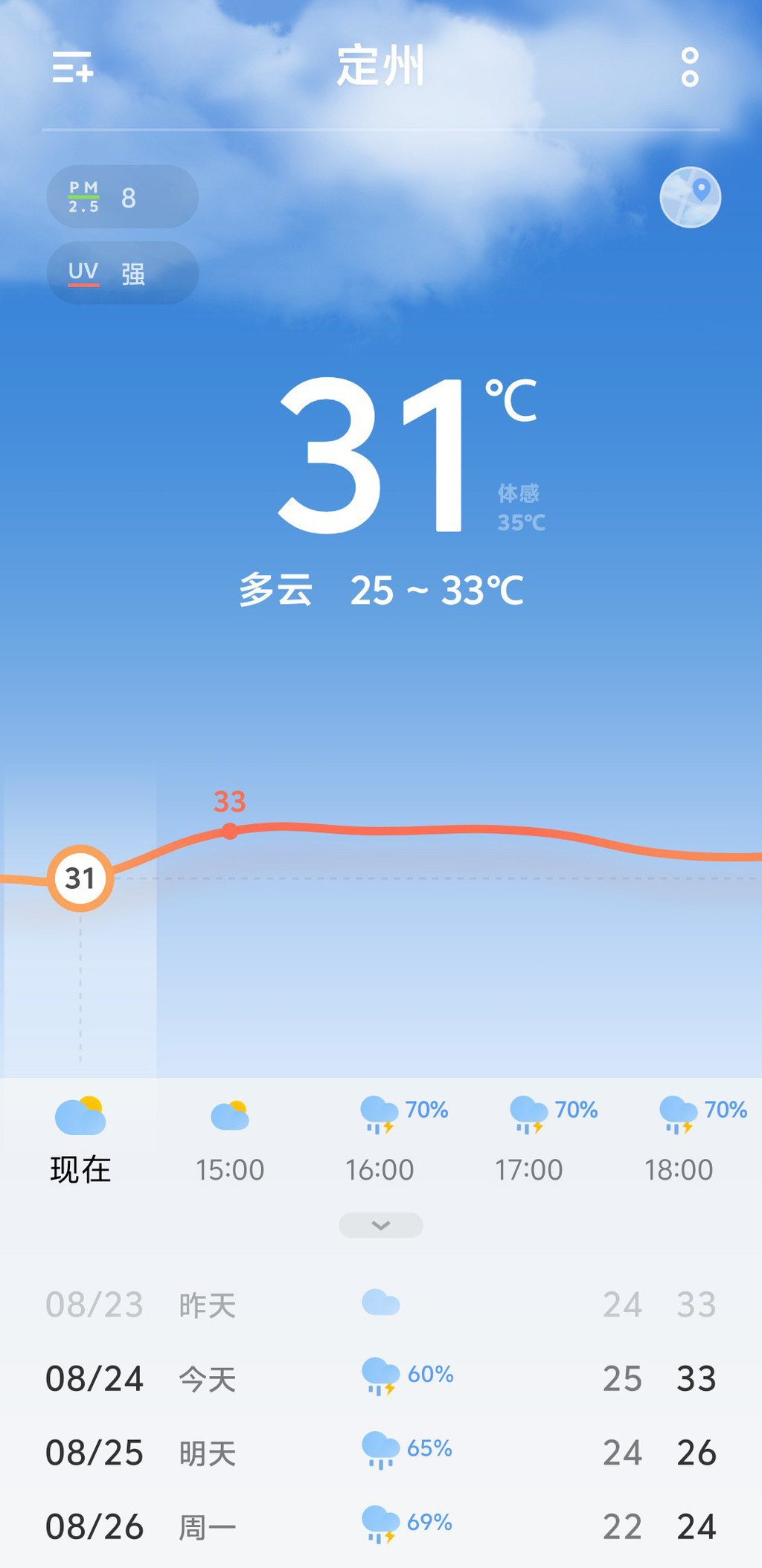View the UV index details
762x1568 pixels.
point(122,273)
